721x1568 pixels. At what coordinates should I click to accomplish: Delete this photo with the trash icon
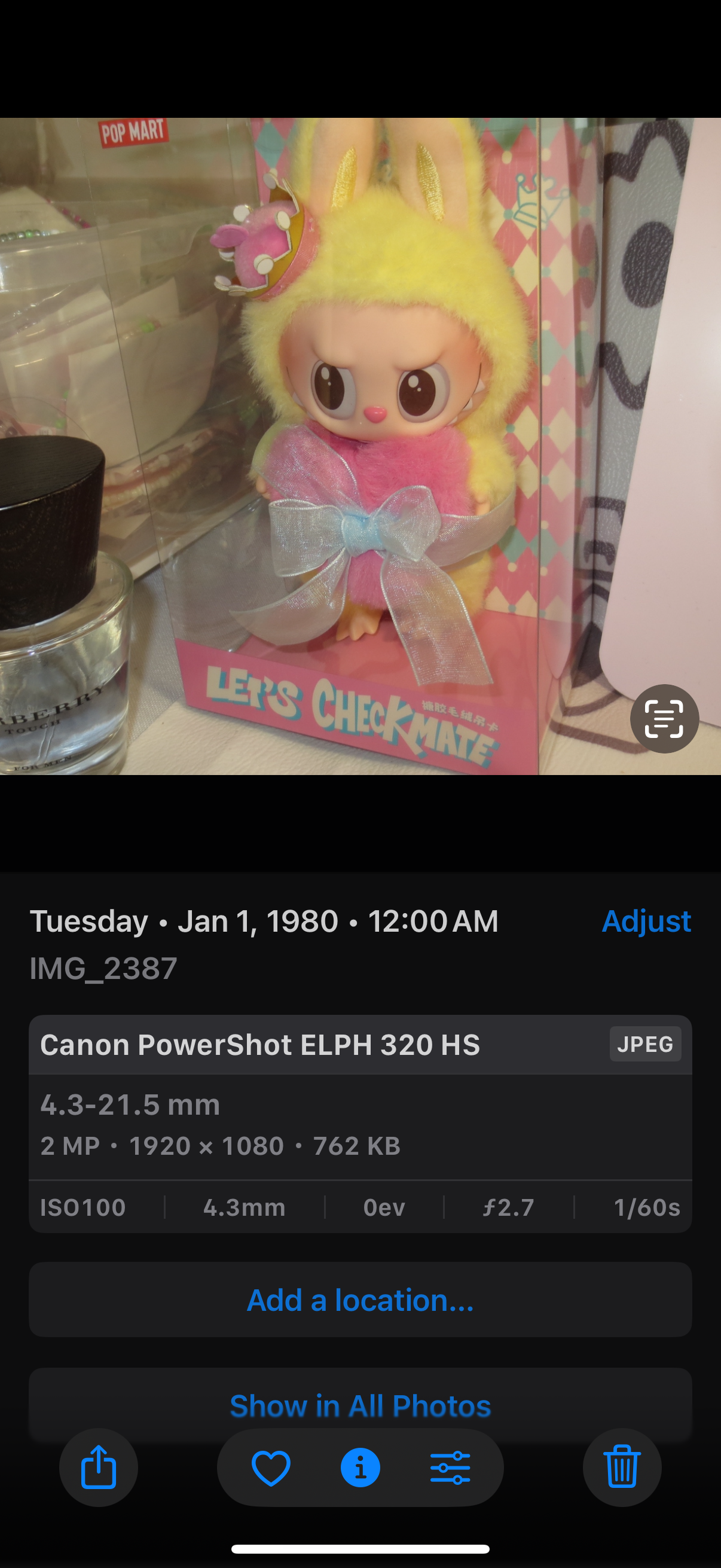point(622,1468)
